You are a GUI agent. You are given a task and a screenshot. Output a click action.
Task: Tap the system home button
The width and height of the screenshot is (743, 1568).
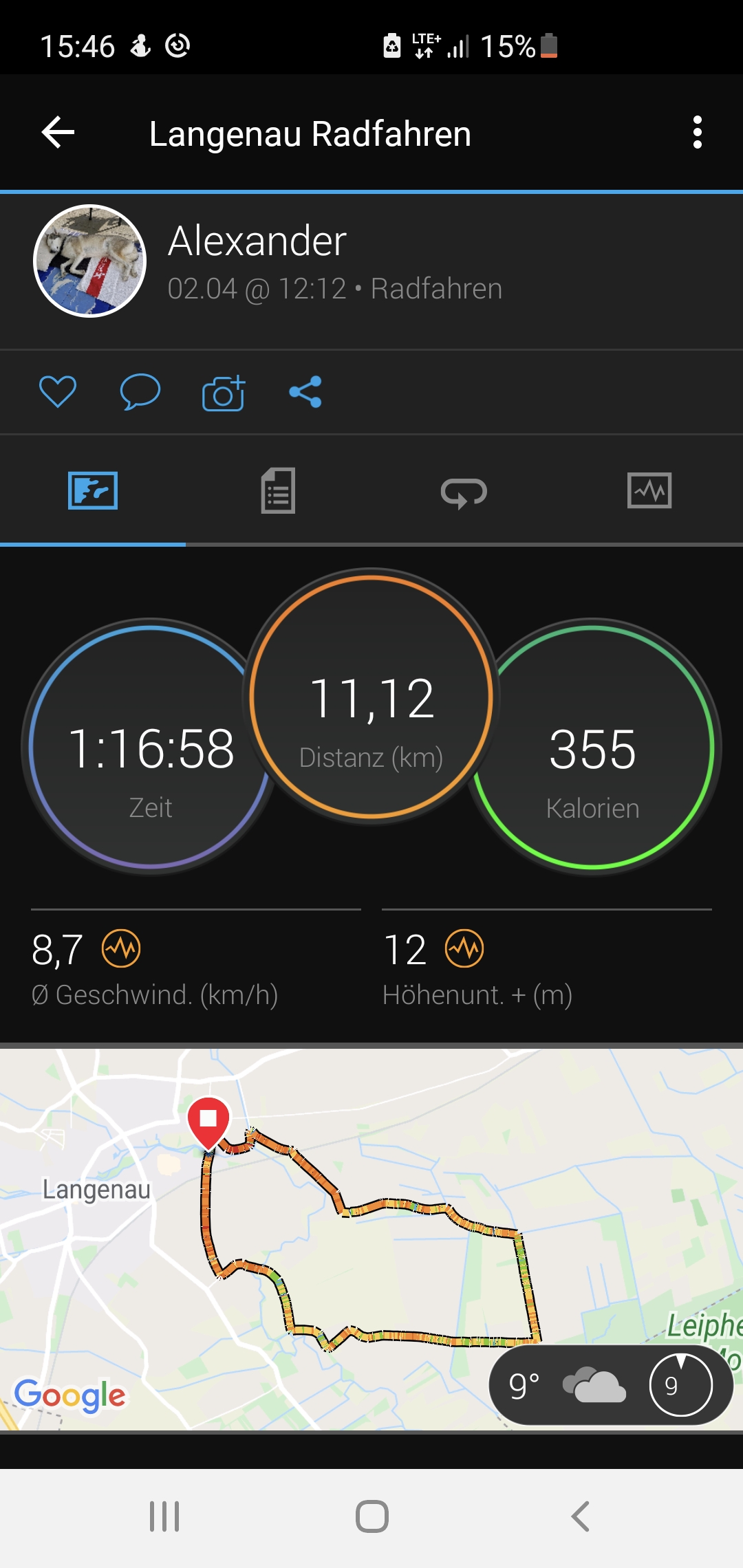pos(371,1516)
